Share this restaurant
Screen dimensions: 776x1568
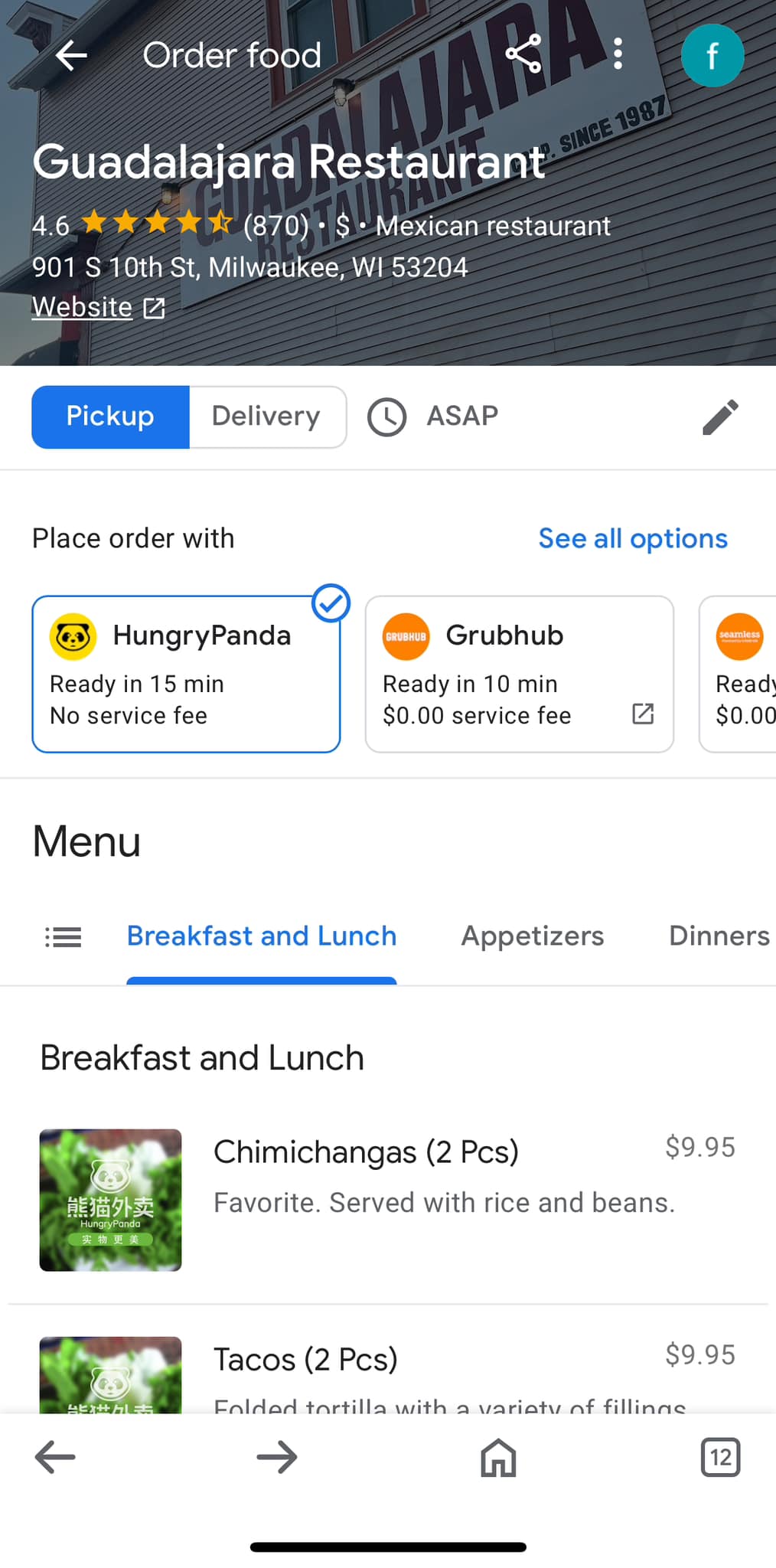tap(523, 54)
